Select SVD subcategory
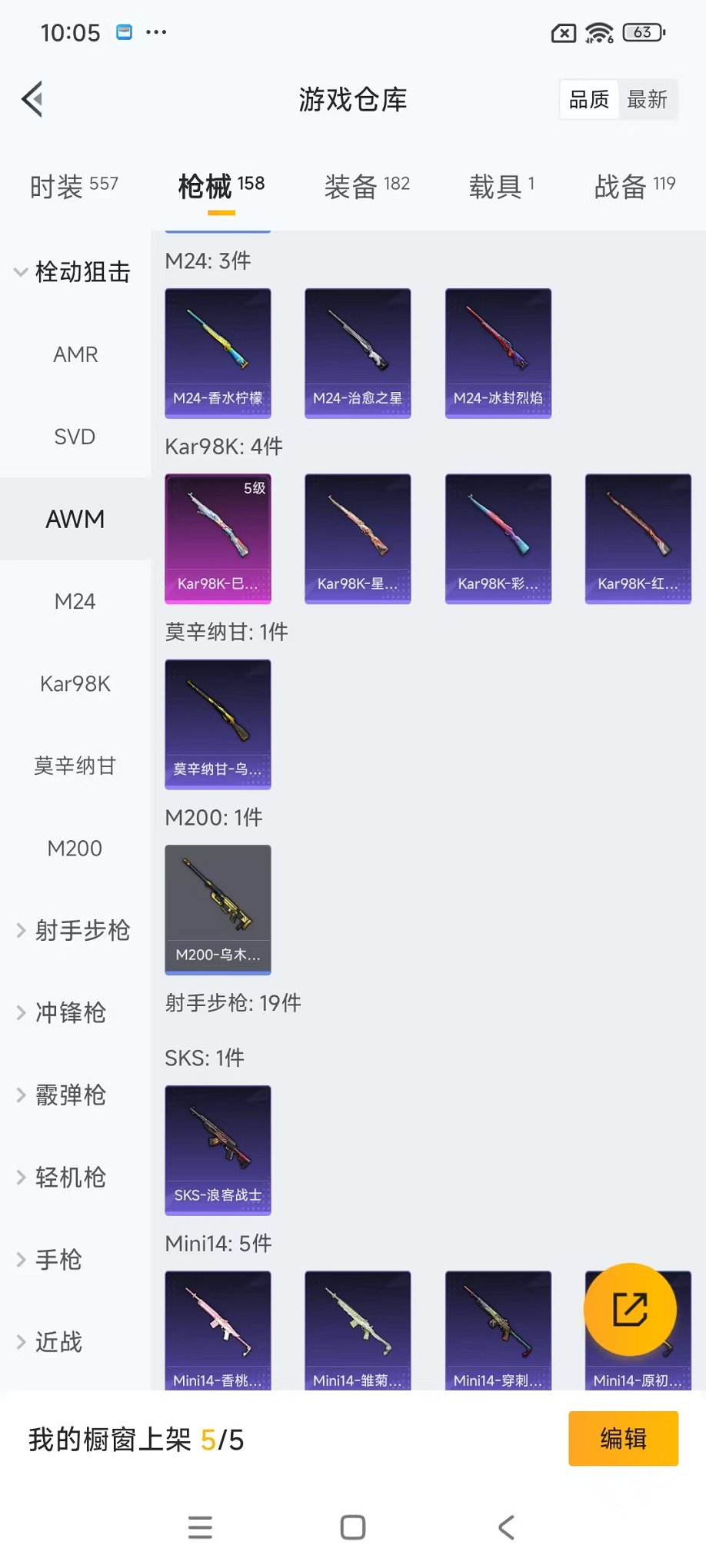This screenshot has height=1568, width=706. 75,437
